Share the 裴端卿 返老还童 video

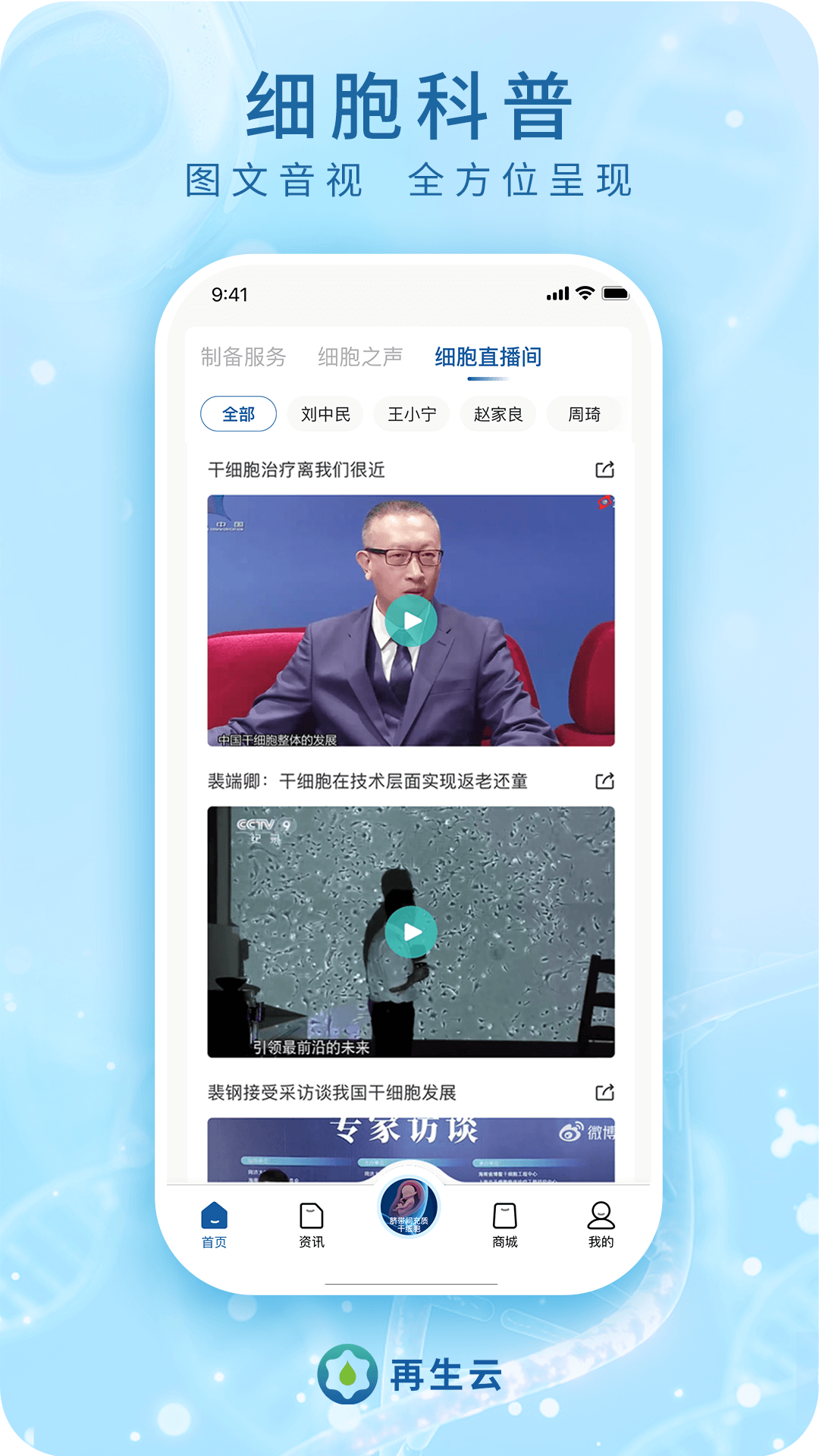click(605, 781)
